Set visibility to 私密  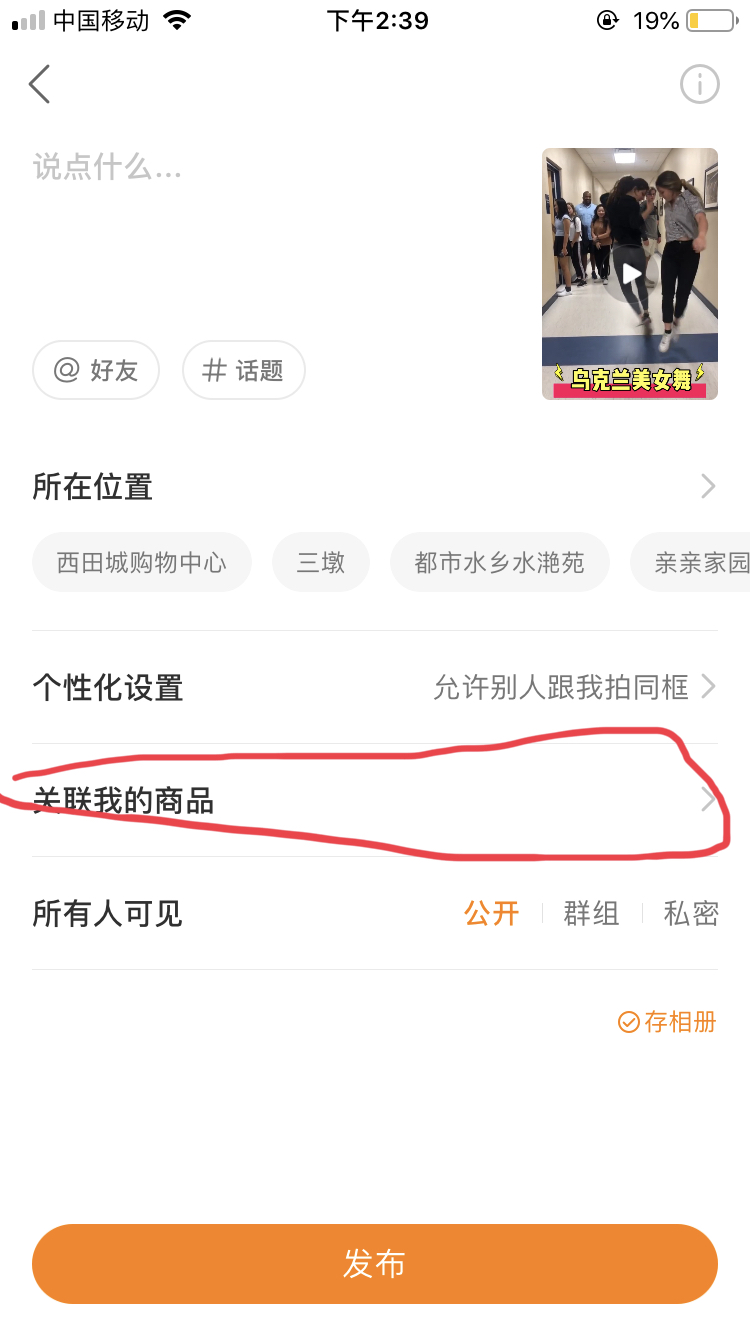click(x=691, y=913)
